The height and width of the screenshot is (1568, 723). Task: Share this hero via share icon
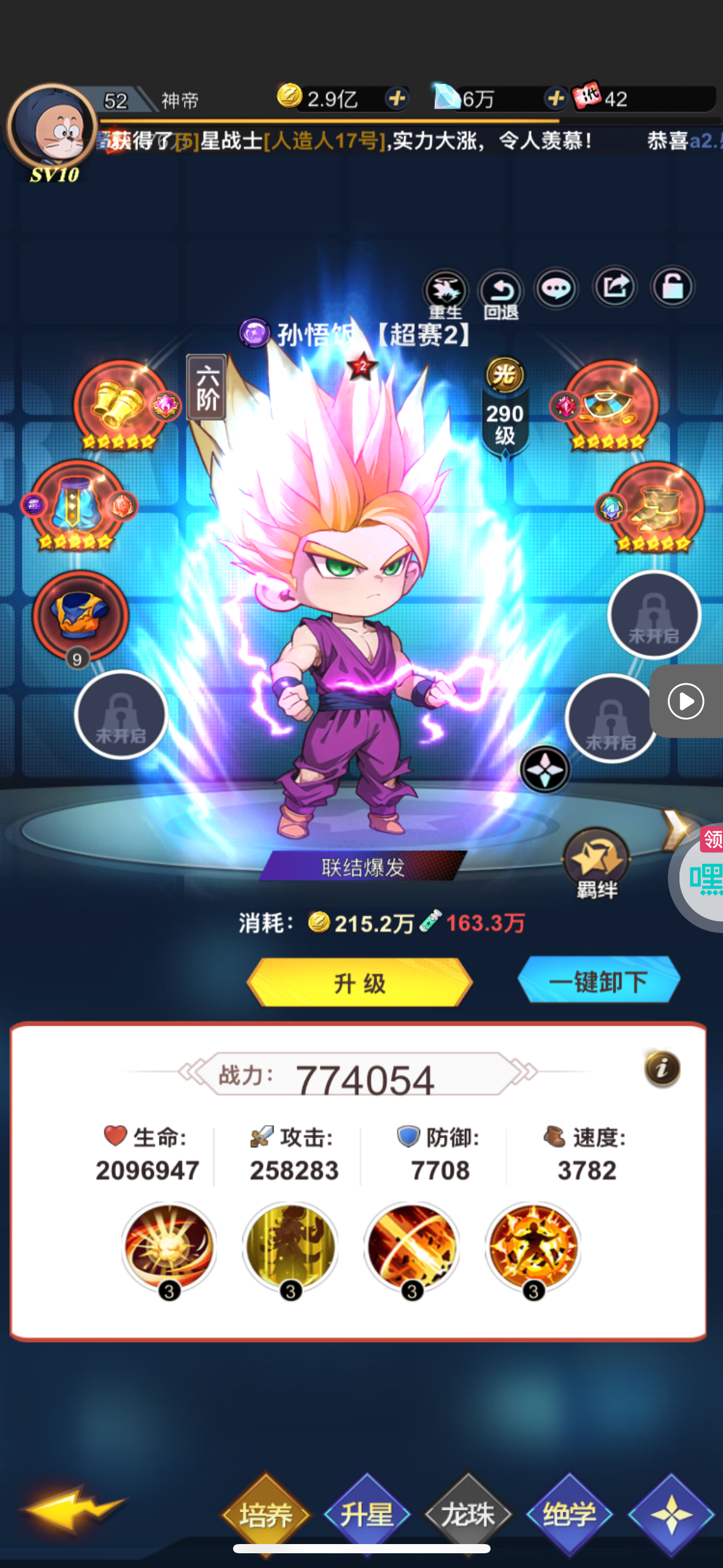click(x=615, y=287)
